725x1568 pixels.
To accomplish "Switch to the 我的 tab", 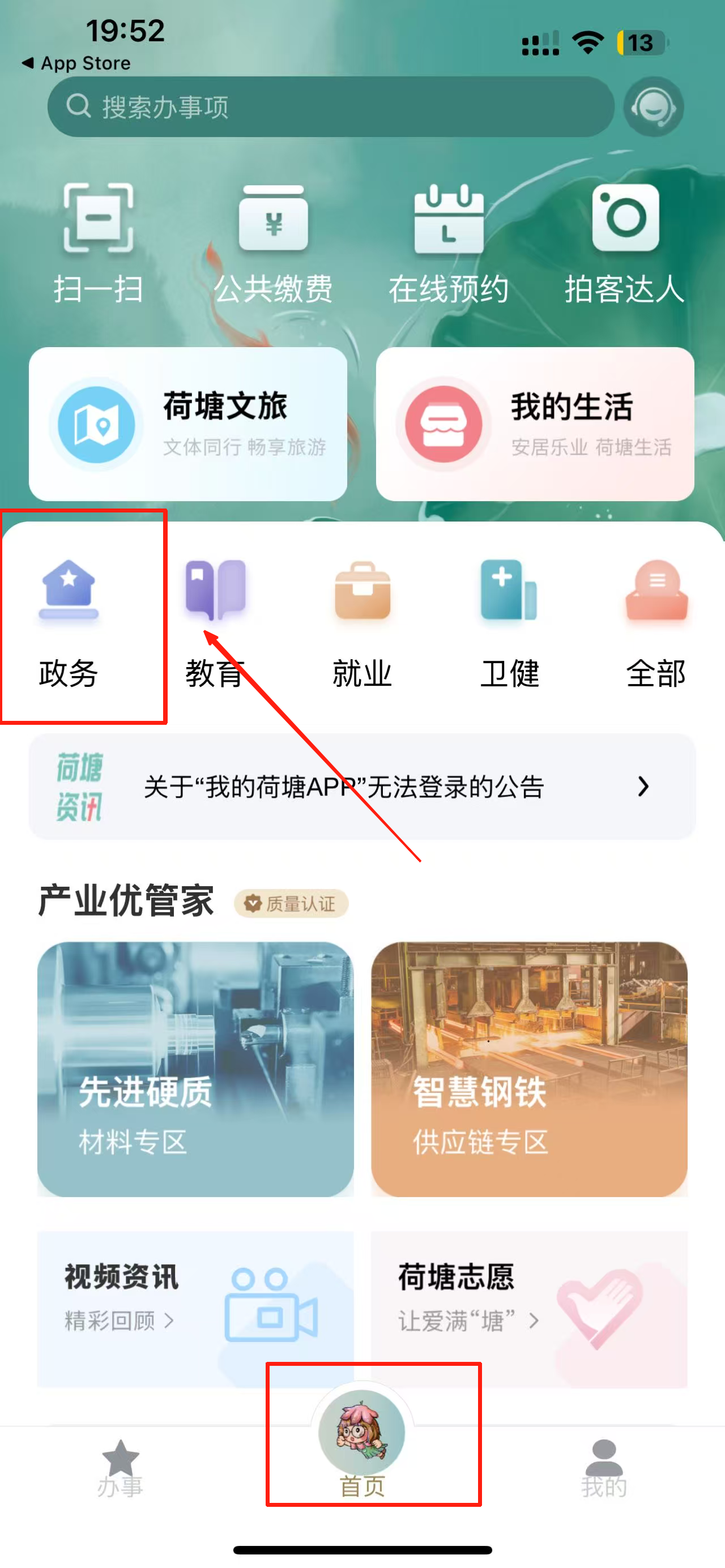I will tap(603, 1468).
